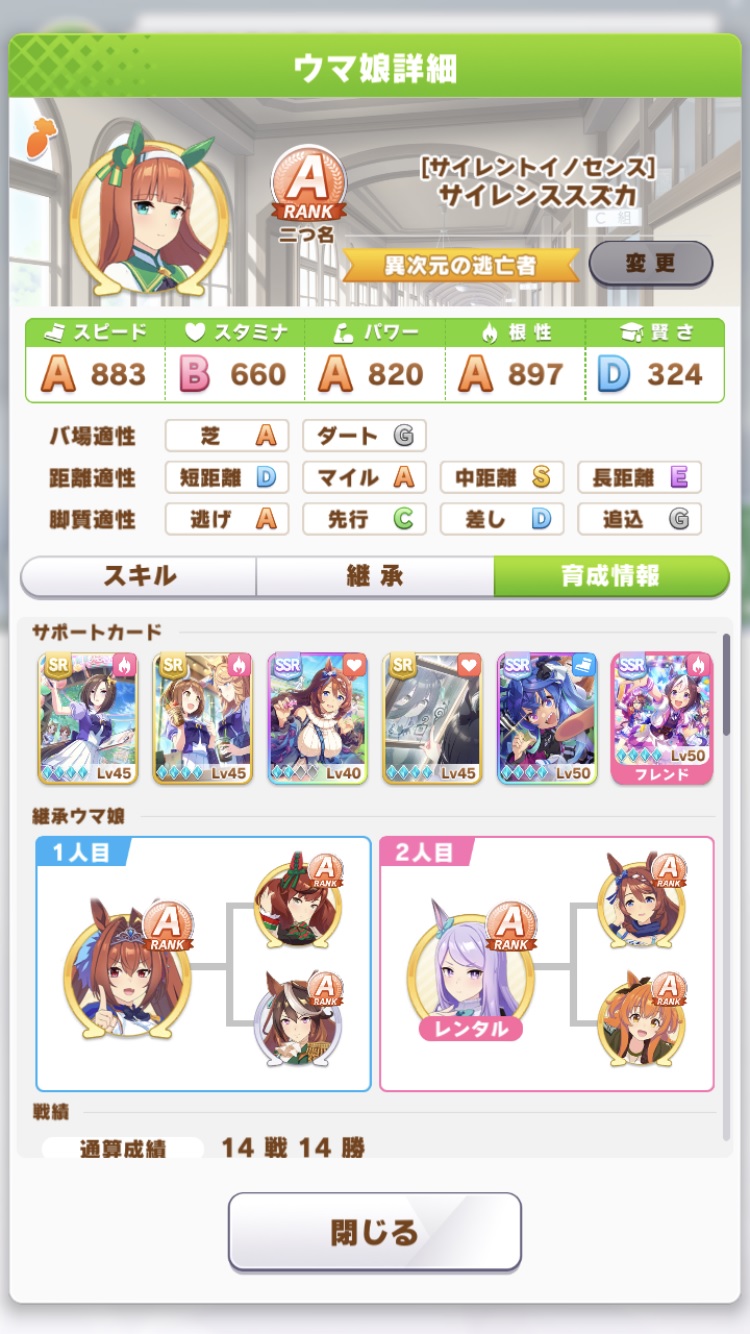
Task: Tap the スピード stat
Action: [97, 361]
